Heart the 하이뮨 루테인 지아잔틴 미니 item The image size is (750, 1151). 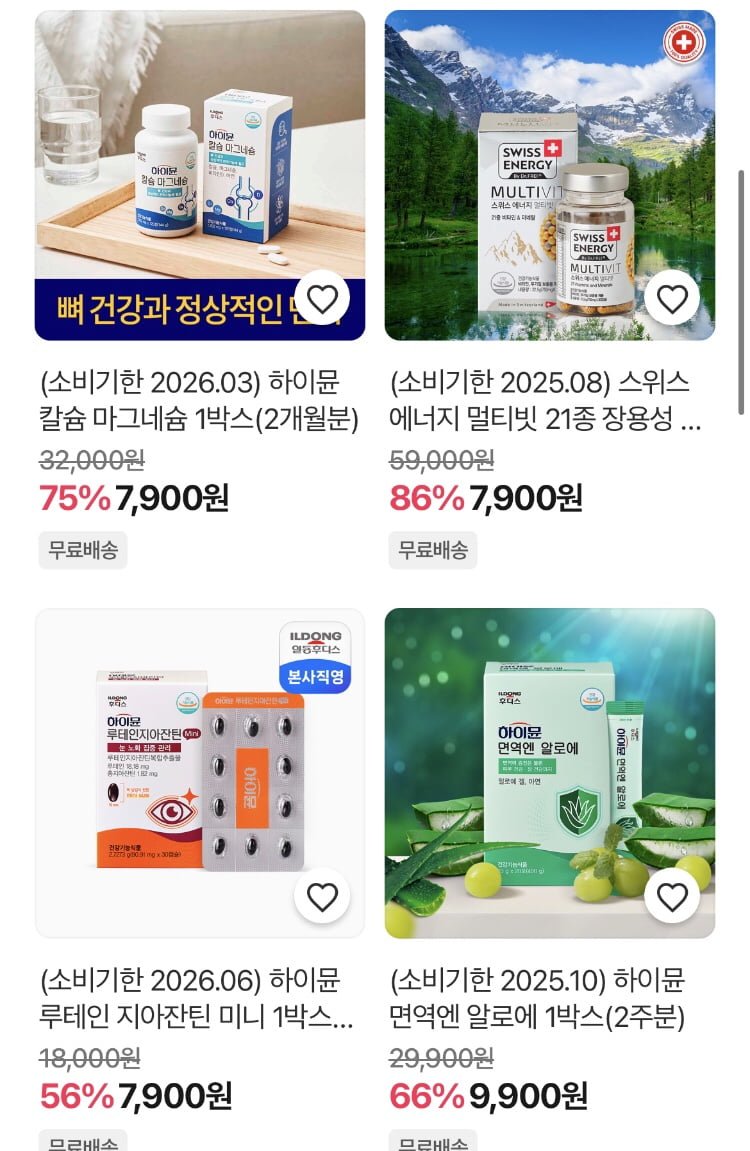[322, 897]
